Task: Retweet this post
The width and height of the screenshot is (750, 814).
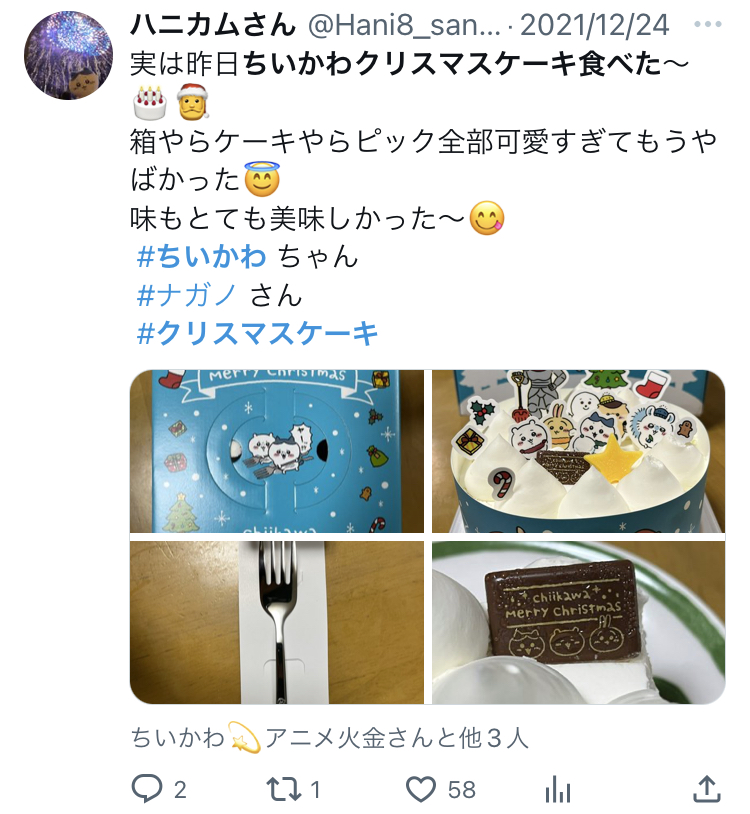Action: pyautogui.click(x=284, y=789)
